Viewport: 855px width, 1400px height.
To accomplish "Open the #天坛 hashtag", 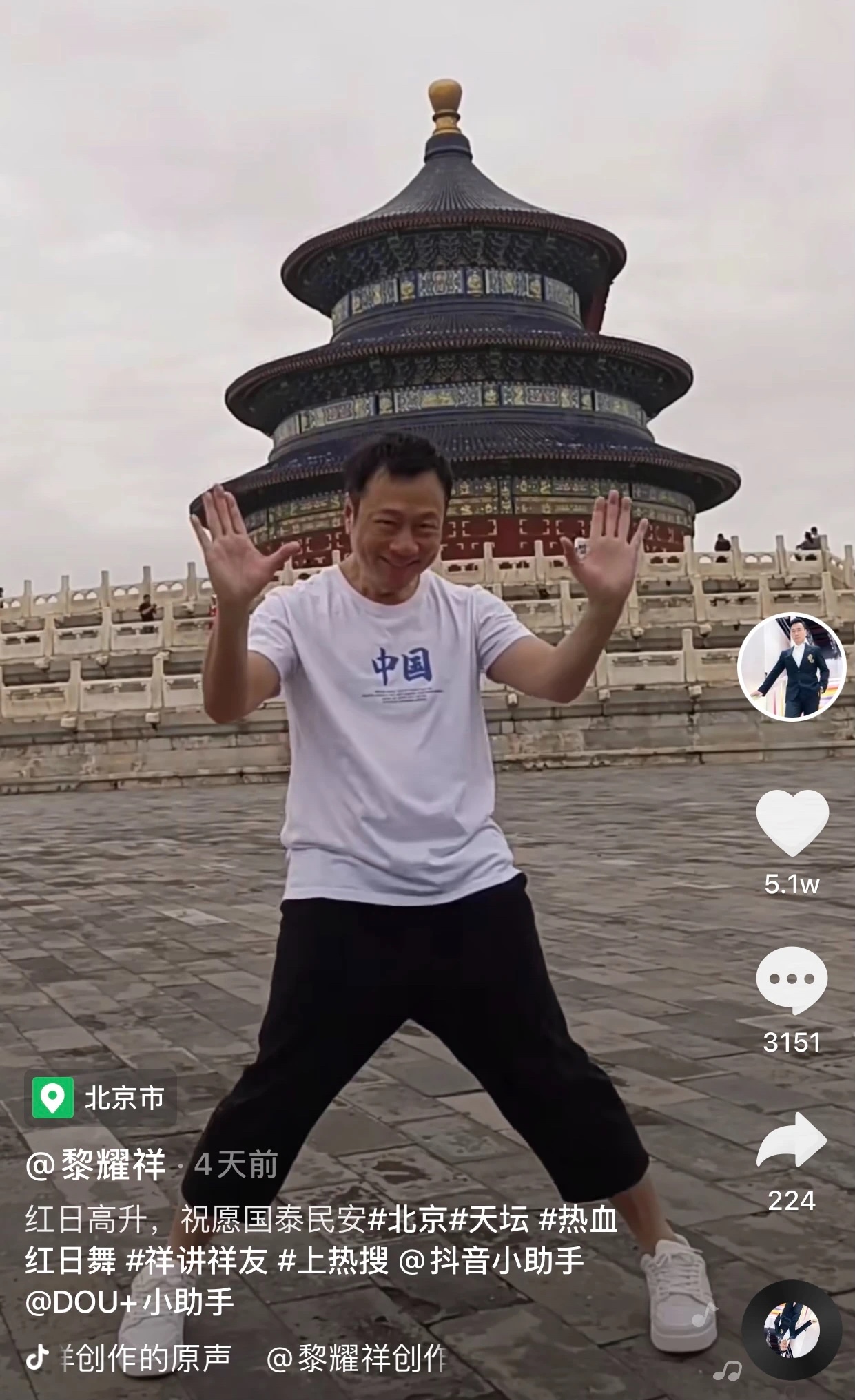I will point(489,1220).
